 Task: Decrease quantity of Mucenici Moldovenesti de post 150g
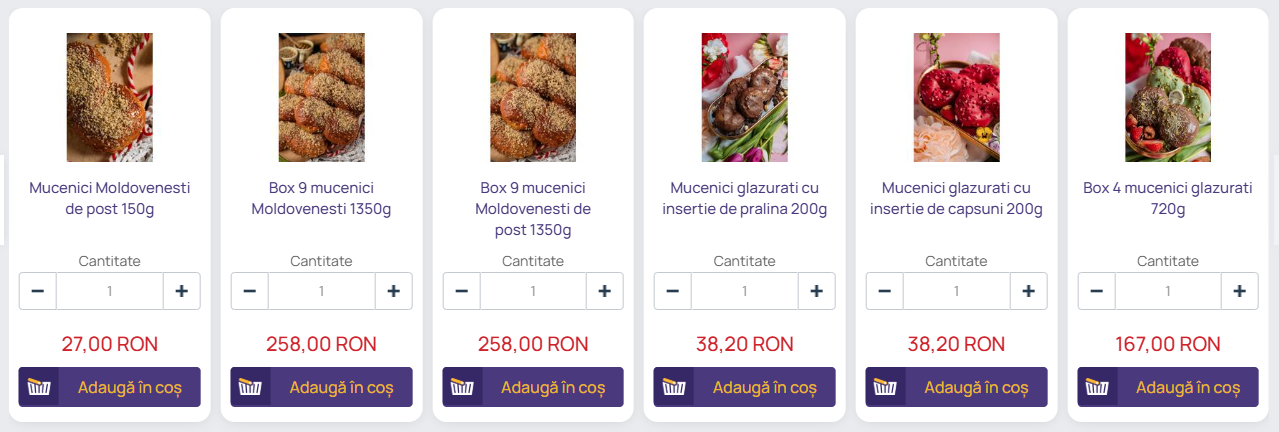(38, 291)
